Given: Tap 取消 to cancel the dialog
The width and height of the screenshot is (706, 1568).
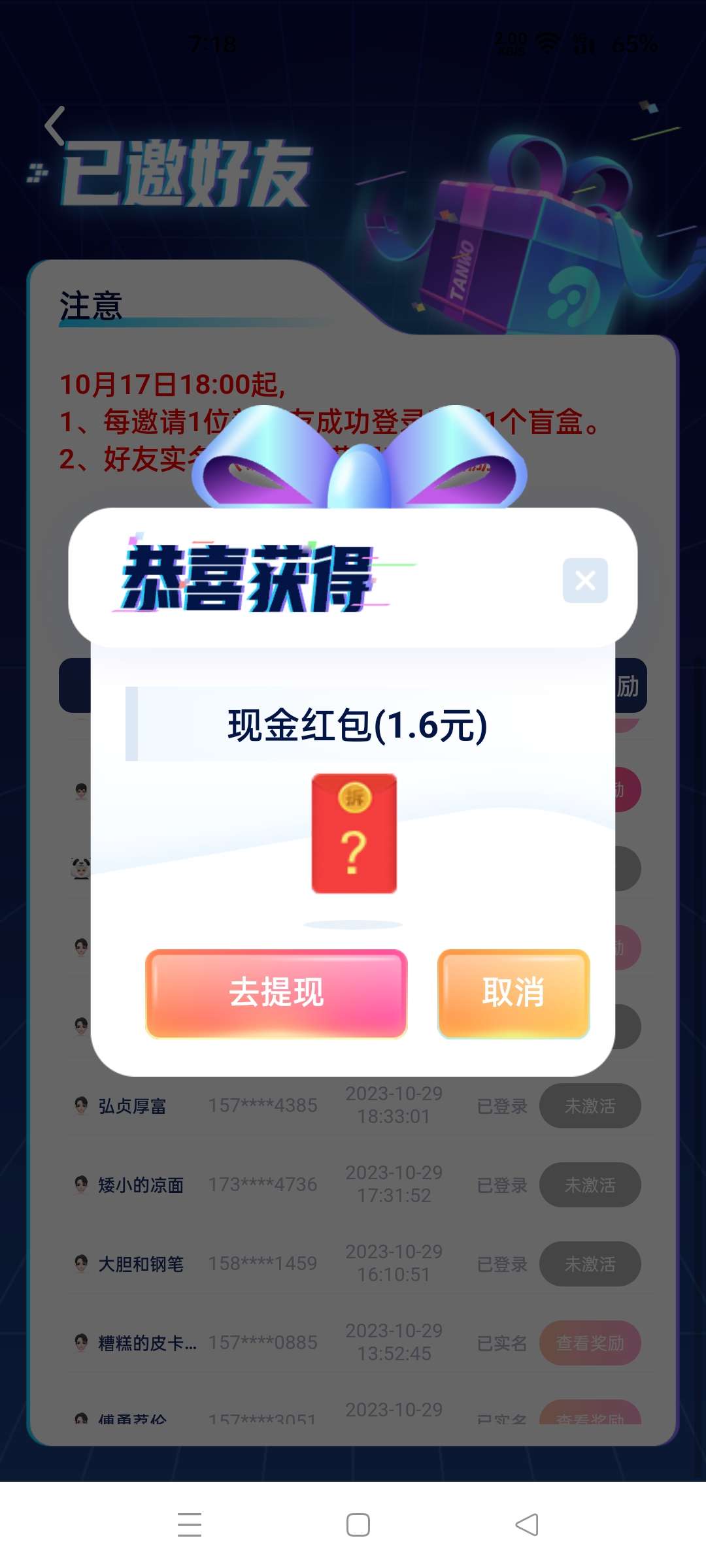Looking at the screenshot, I should tap(513, 993).
